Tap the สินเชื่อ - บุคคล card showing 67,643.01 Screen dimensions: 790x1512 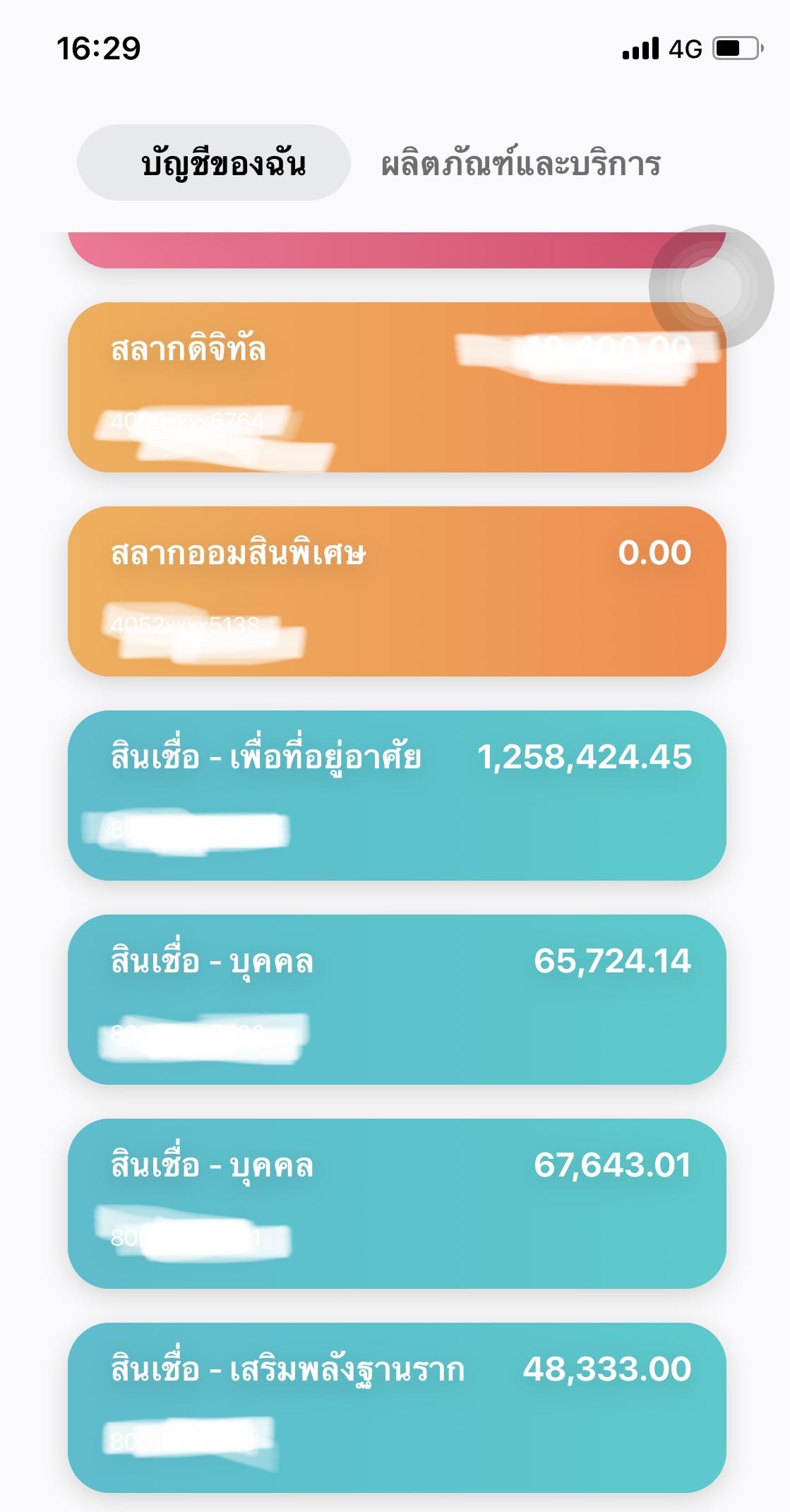[396, 1203]
